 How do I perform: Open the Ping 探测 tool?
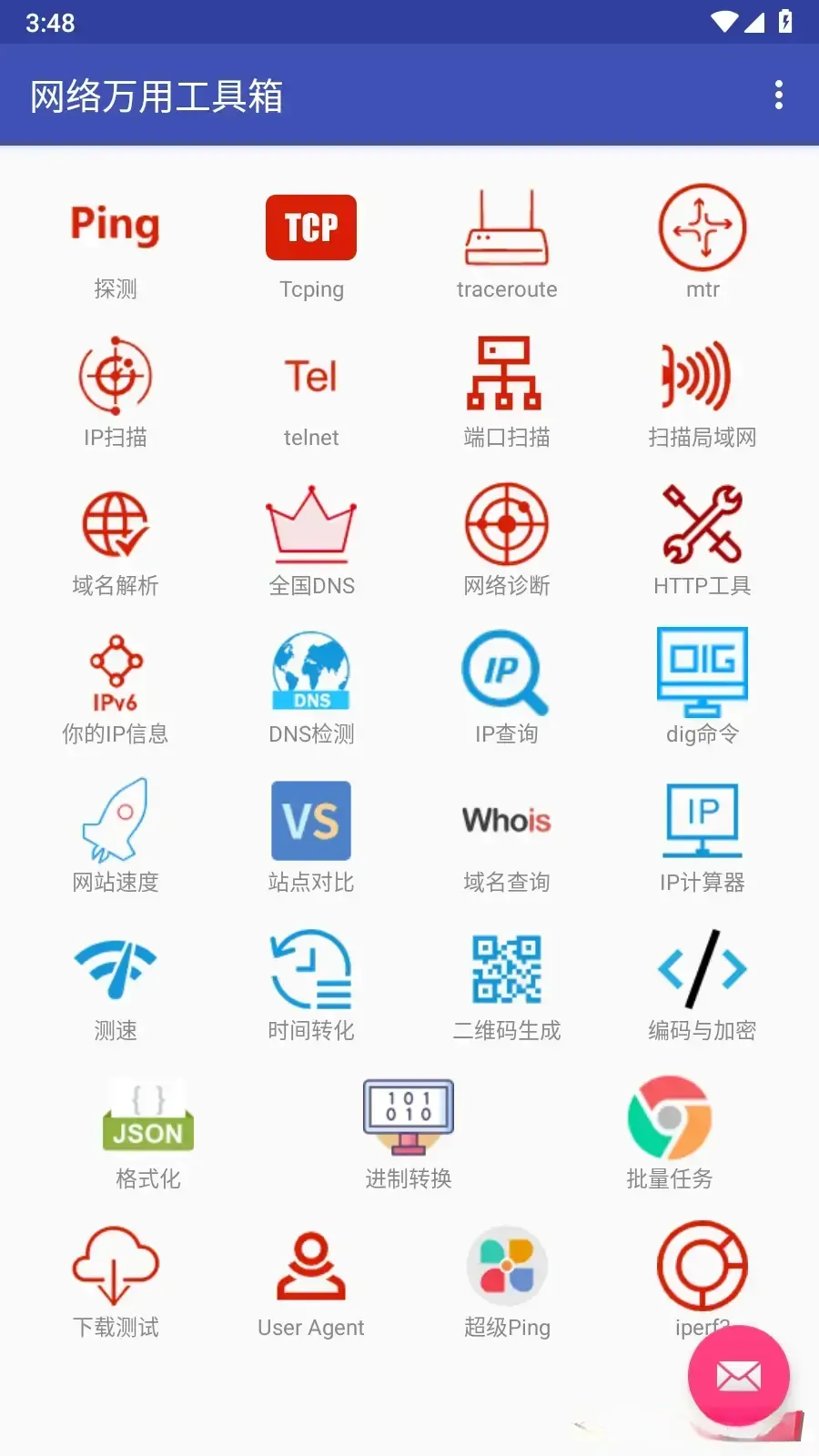point(116,243)
